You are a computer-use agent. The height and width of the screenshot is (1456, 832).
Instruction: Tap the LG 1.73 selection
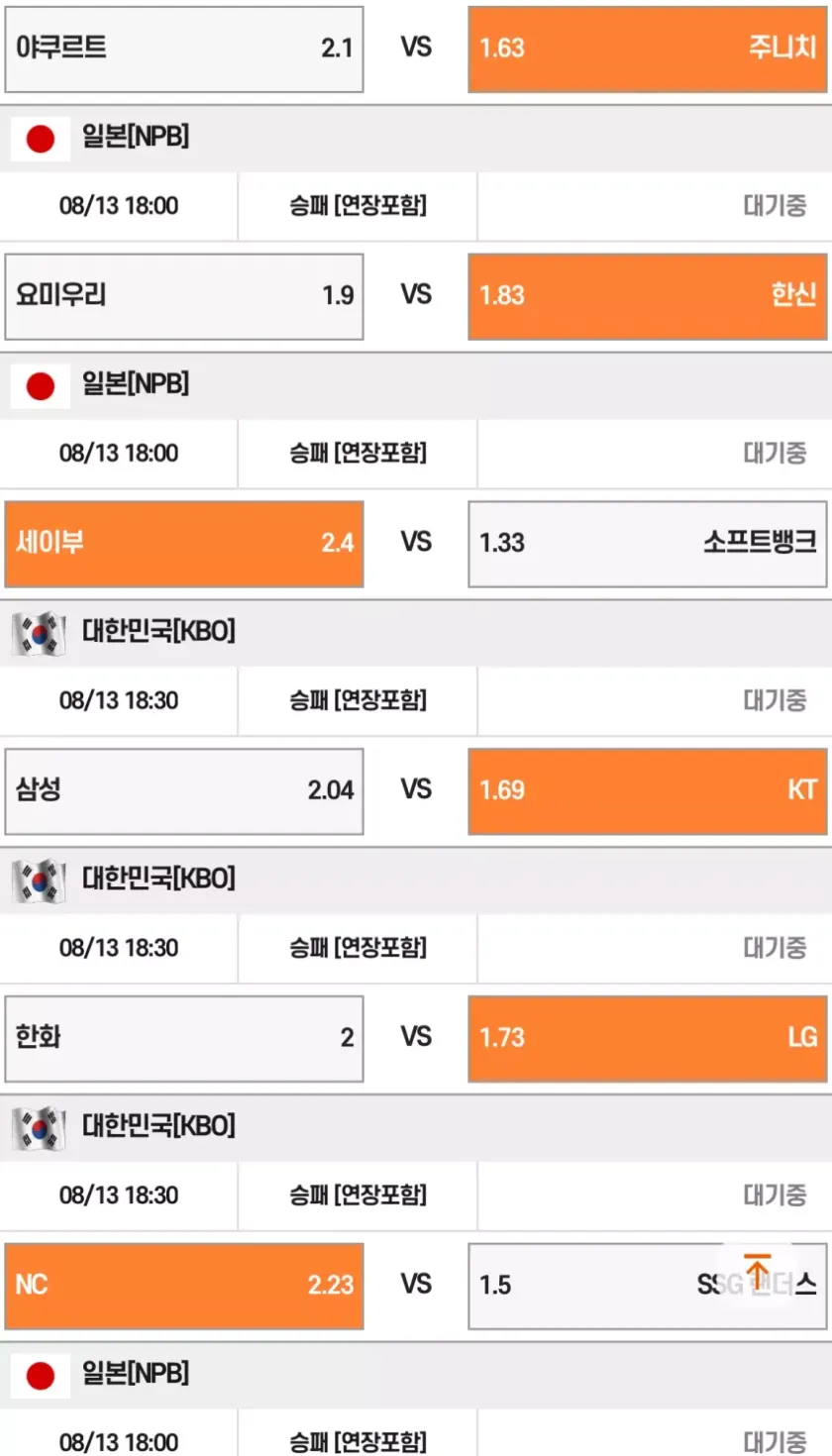[648, 1039]
